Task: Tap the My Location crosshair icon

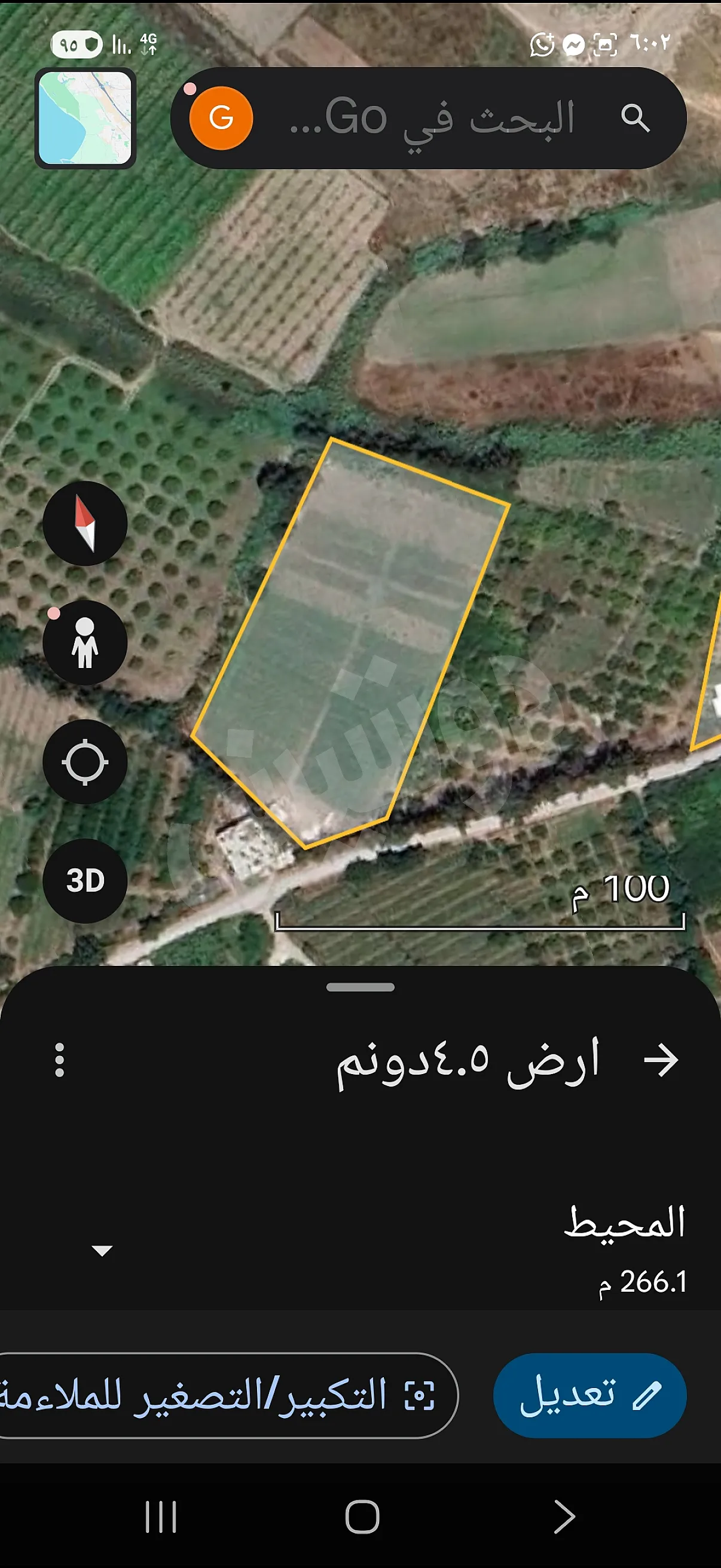Action: (x=84, y=760)
